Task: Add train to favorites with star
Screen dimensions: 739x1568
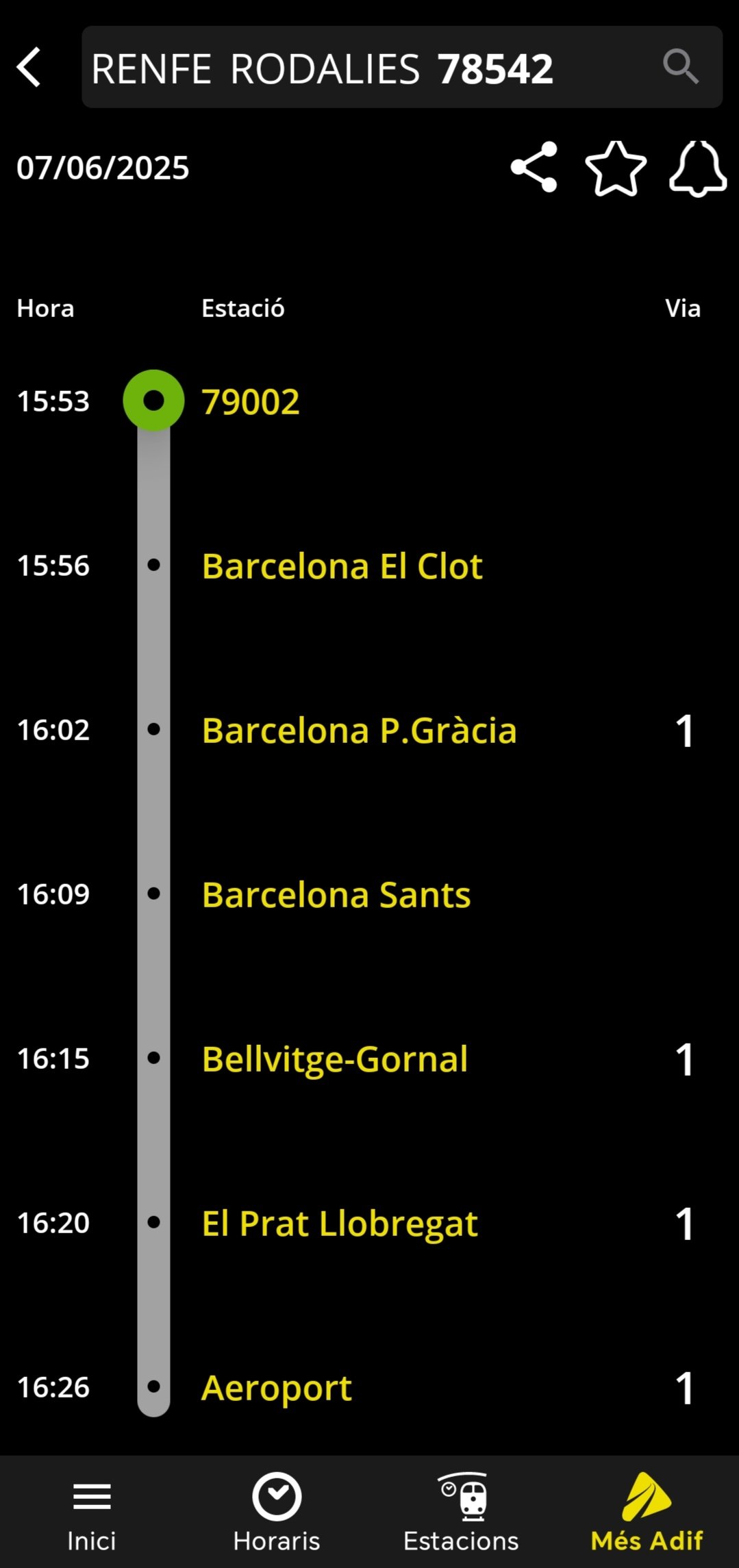Action: [615, 168]
